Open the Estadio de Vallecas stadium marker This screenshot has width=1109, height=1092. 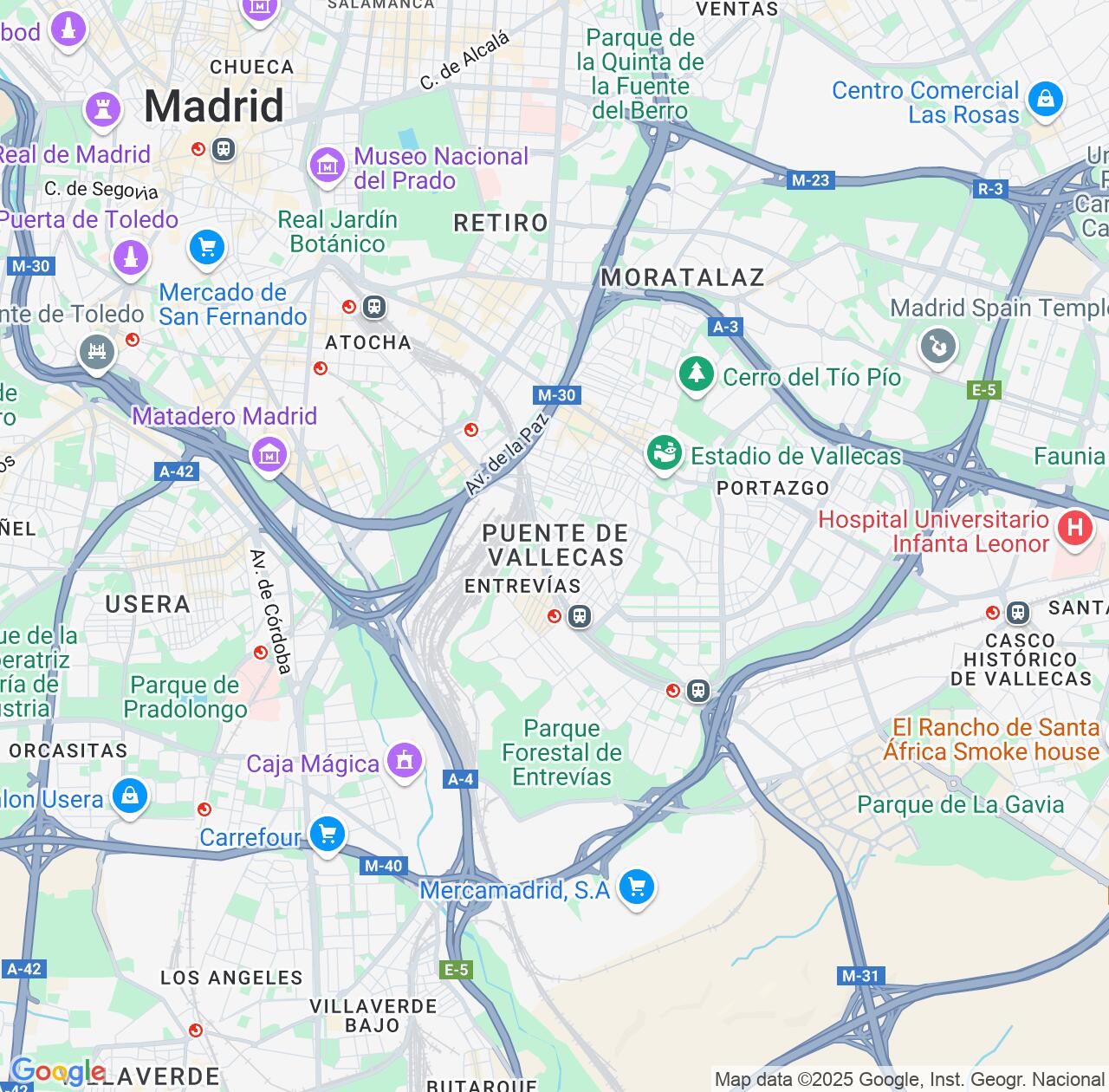665,453
